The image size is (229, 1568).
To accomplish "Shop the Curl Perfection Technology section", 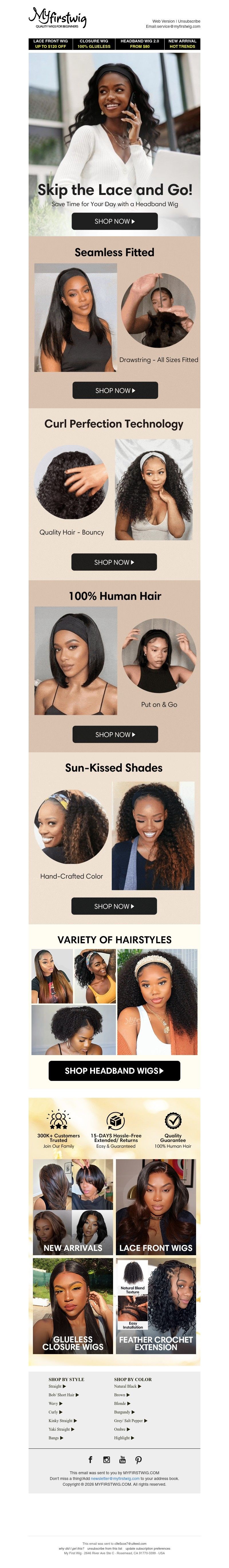I will click(x=114, y=563).
